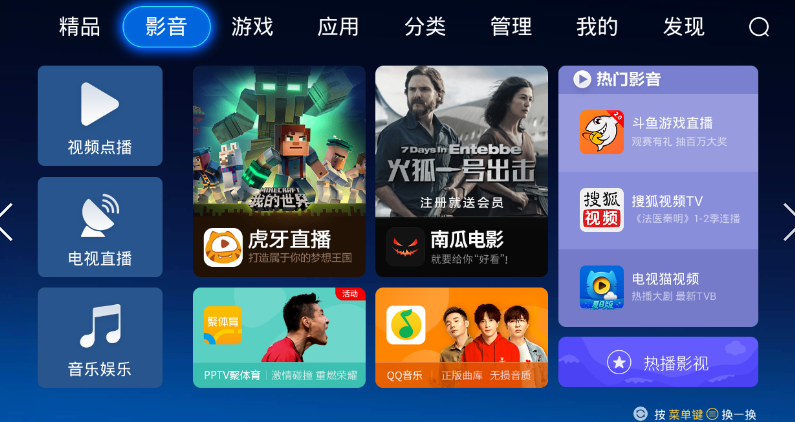Screen dimensions: 795x422
Task: Select the 我的 tab
Action: point(597,27)
